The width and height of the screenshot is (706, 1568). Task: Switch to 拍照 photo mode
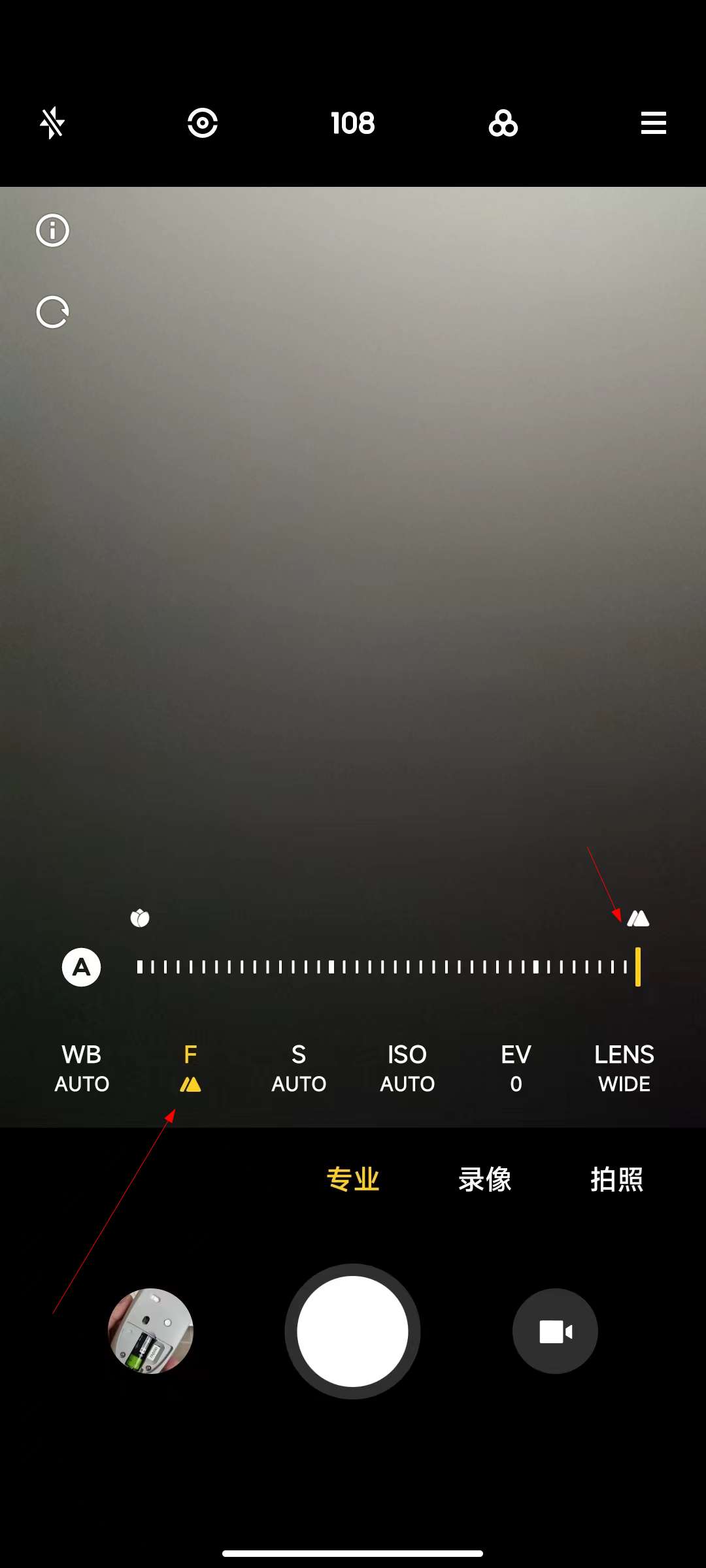(x=617, y=1179)
